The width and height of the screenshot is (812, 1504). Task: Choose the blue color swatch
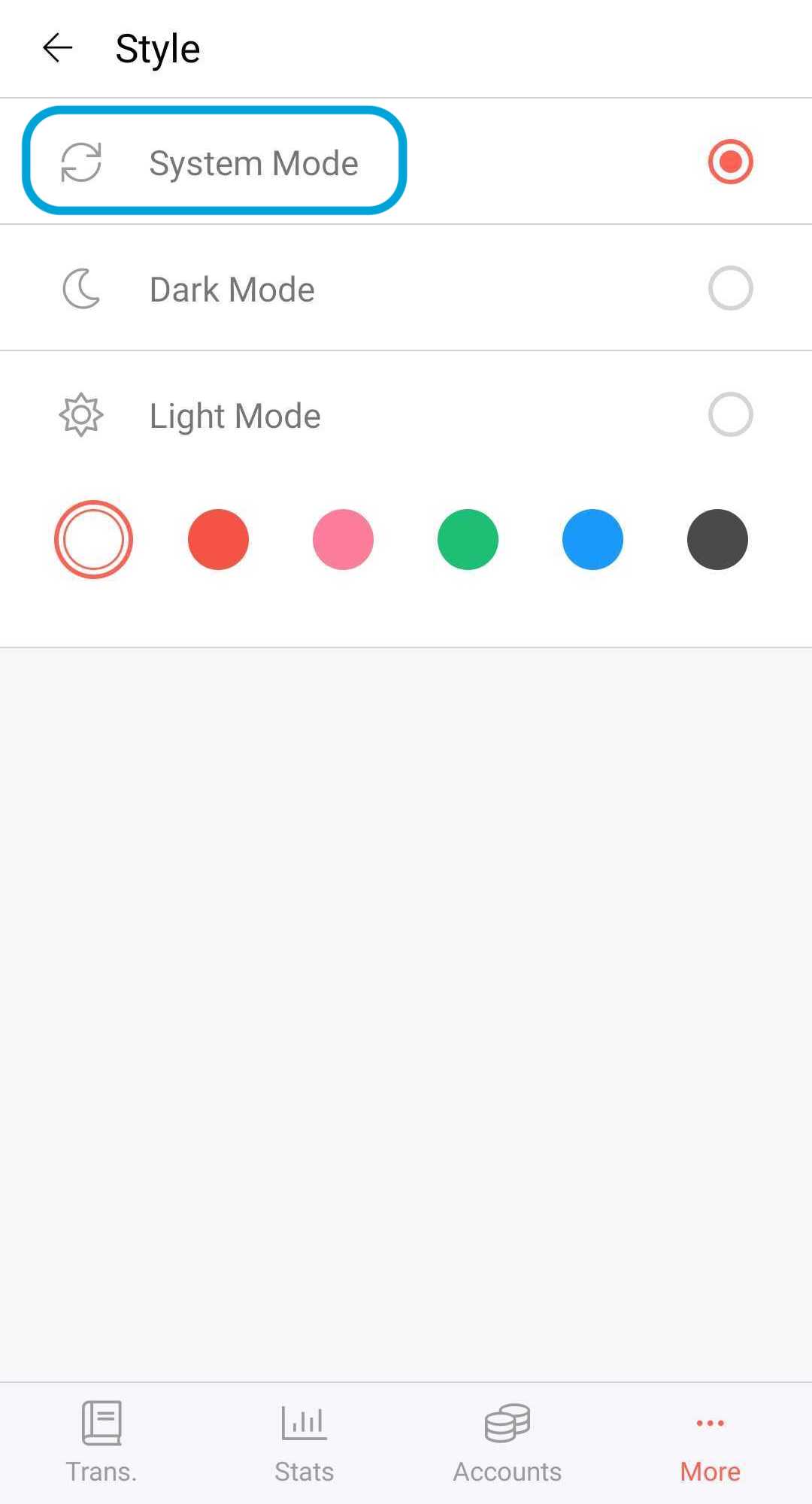592,539
